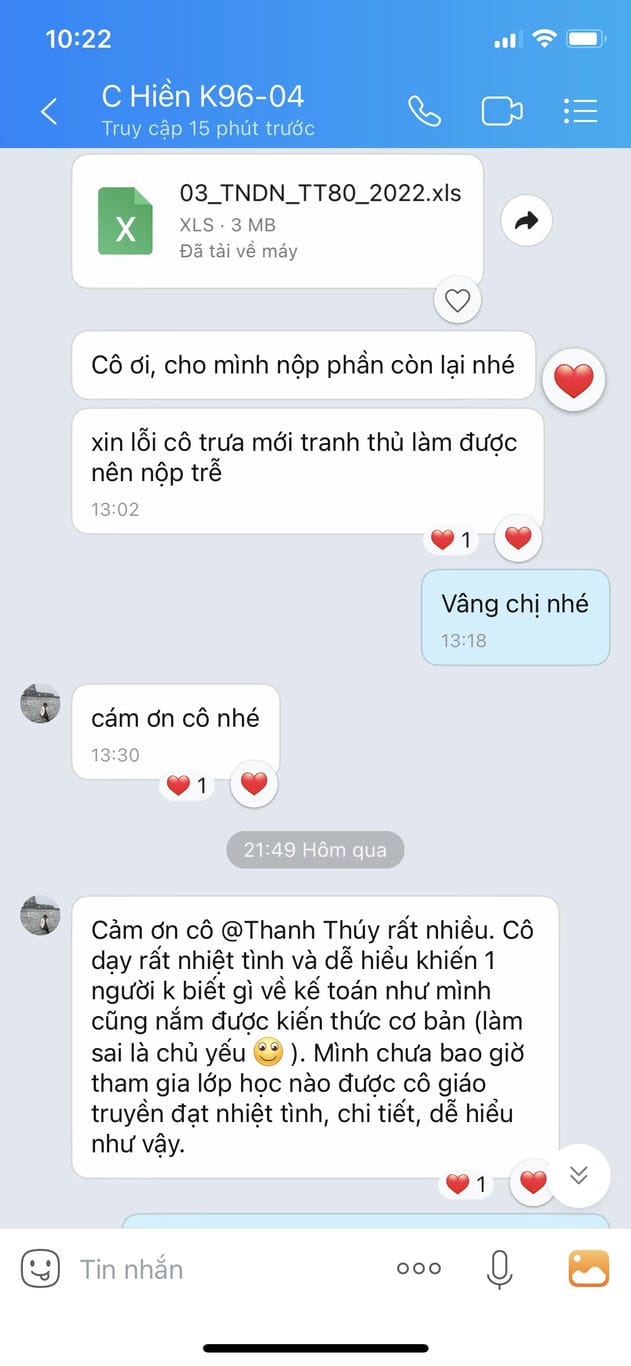React with a heart to the XLS file
631x1366 pixels.
click(457, 300)
